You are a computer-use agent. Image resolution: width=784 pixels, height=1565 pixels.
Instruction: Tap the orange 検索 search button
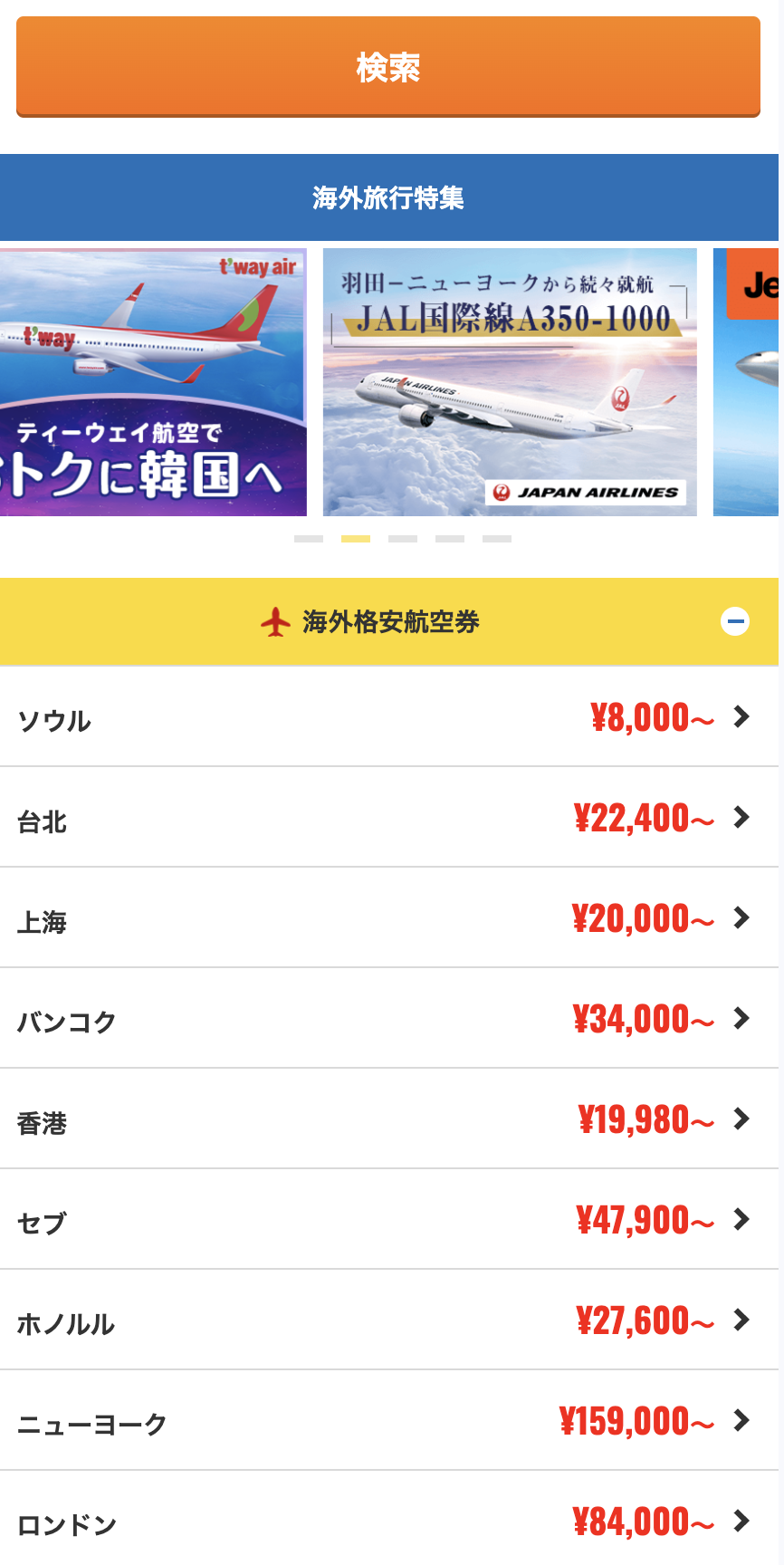(x=387, y=67)
